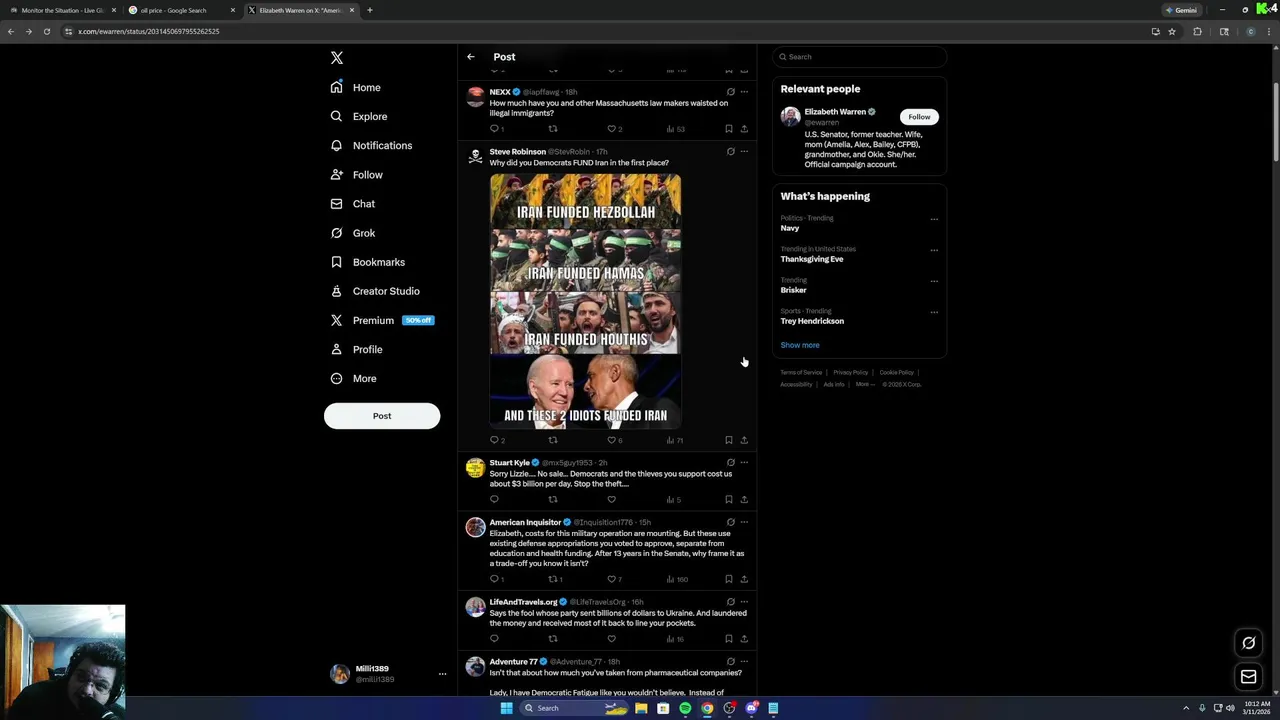Open Premium with 50% off badge
This screenshot has width=1280, height=720.
click(373, 320)
